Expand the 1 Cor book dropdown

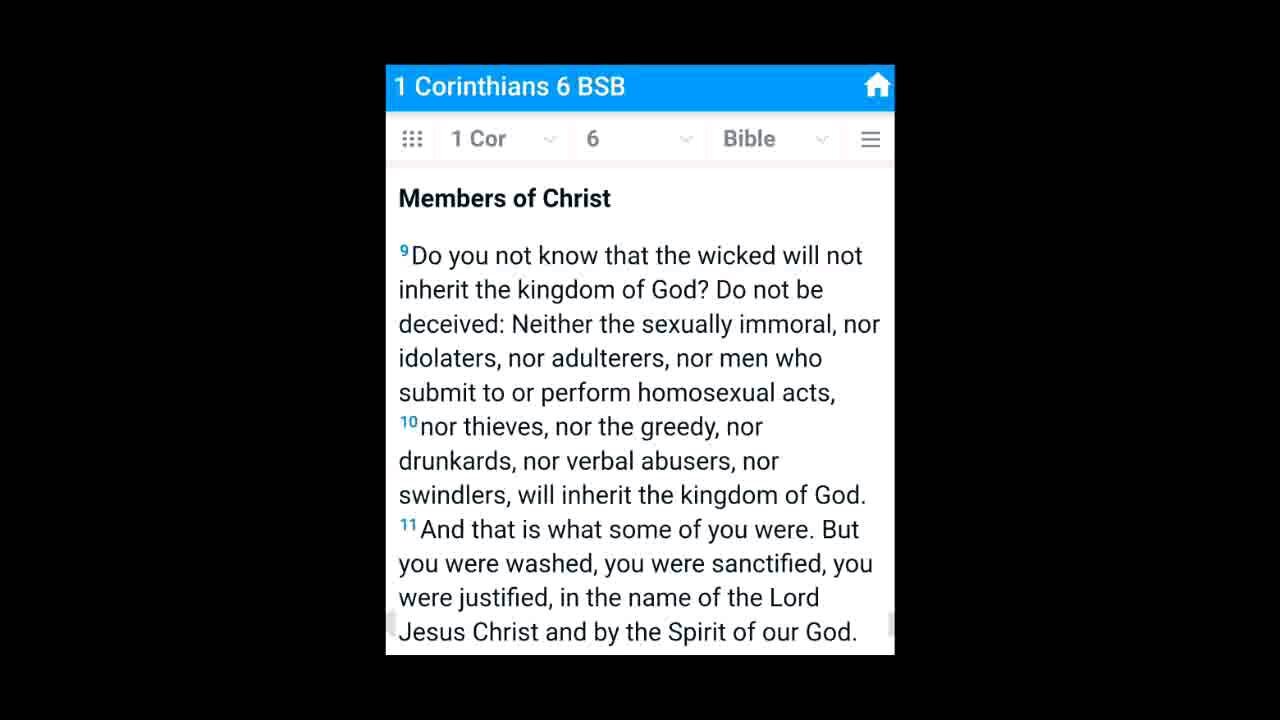click(503, 139)
